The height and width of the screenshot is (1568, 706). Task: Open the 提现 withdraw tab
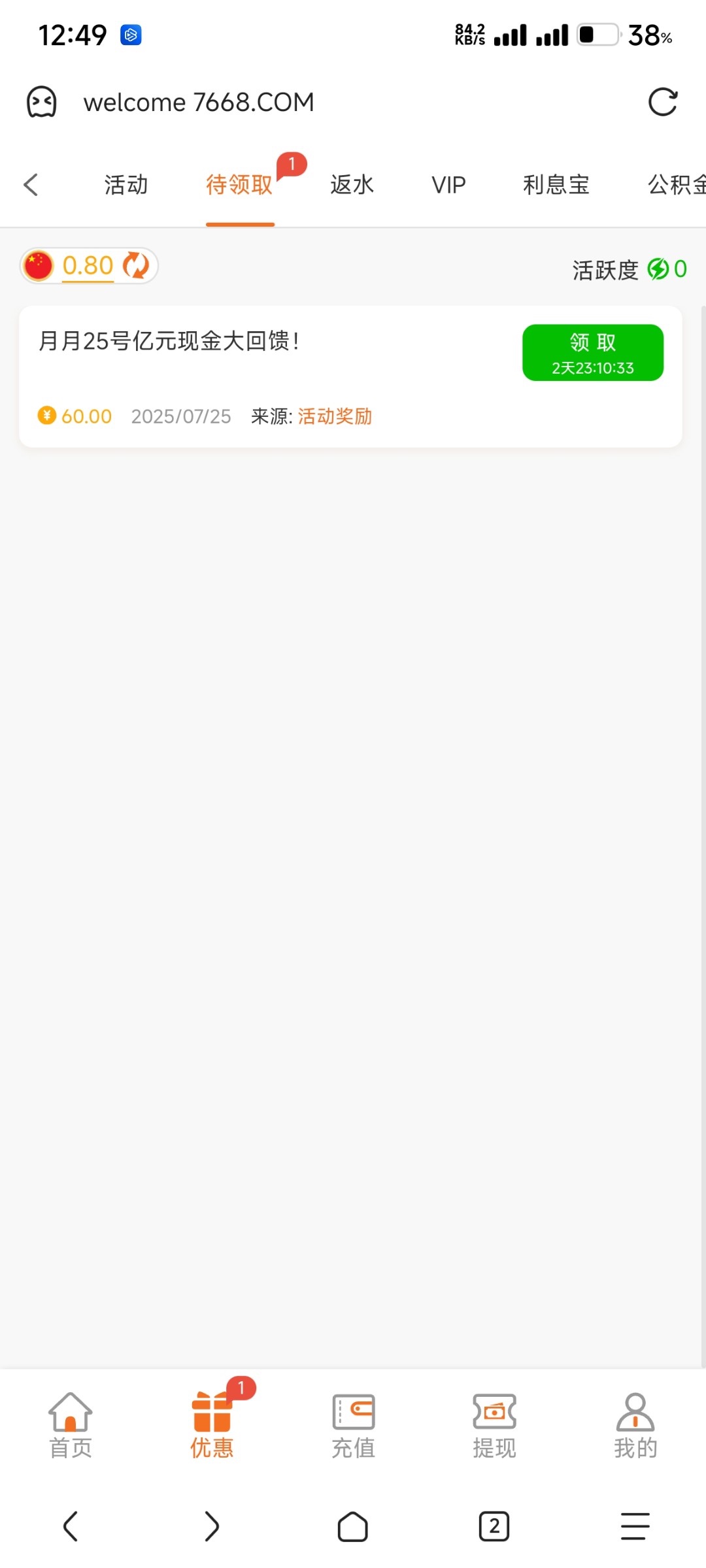coord(494,1426)
